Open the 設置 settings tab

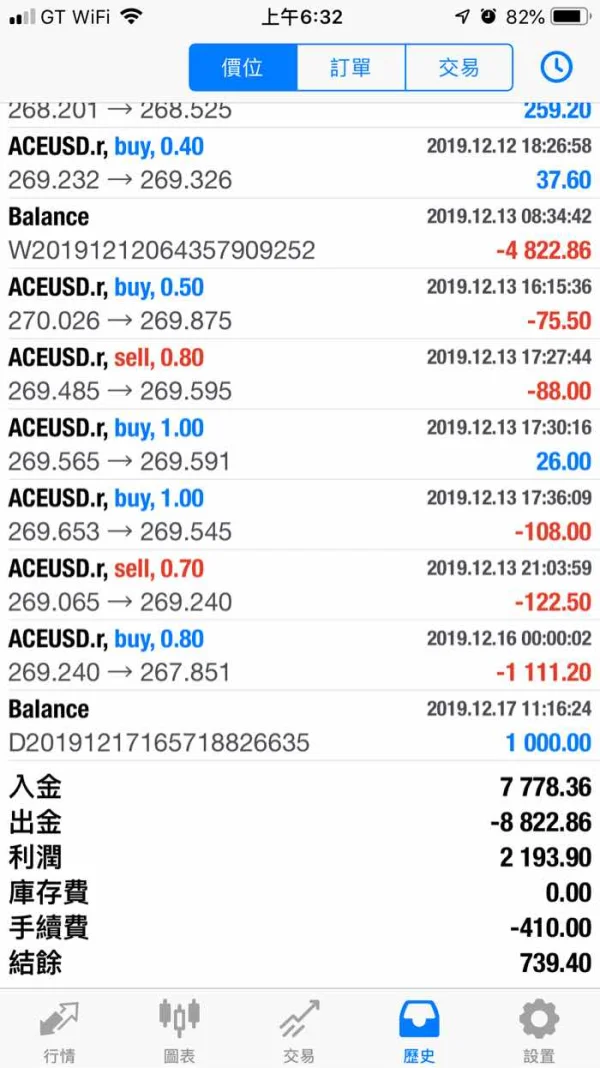pos(539,1029)
